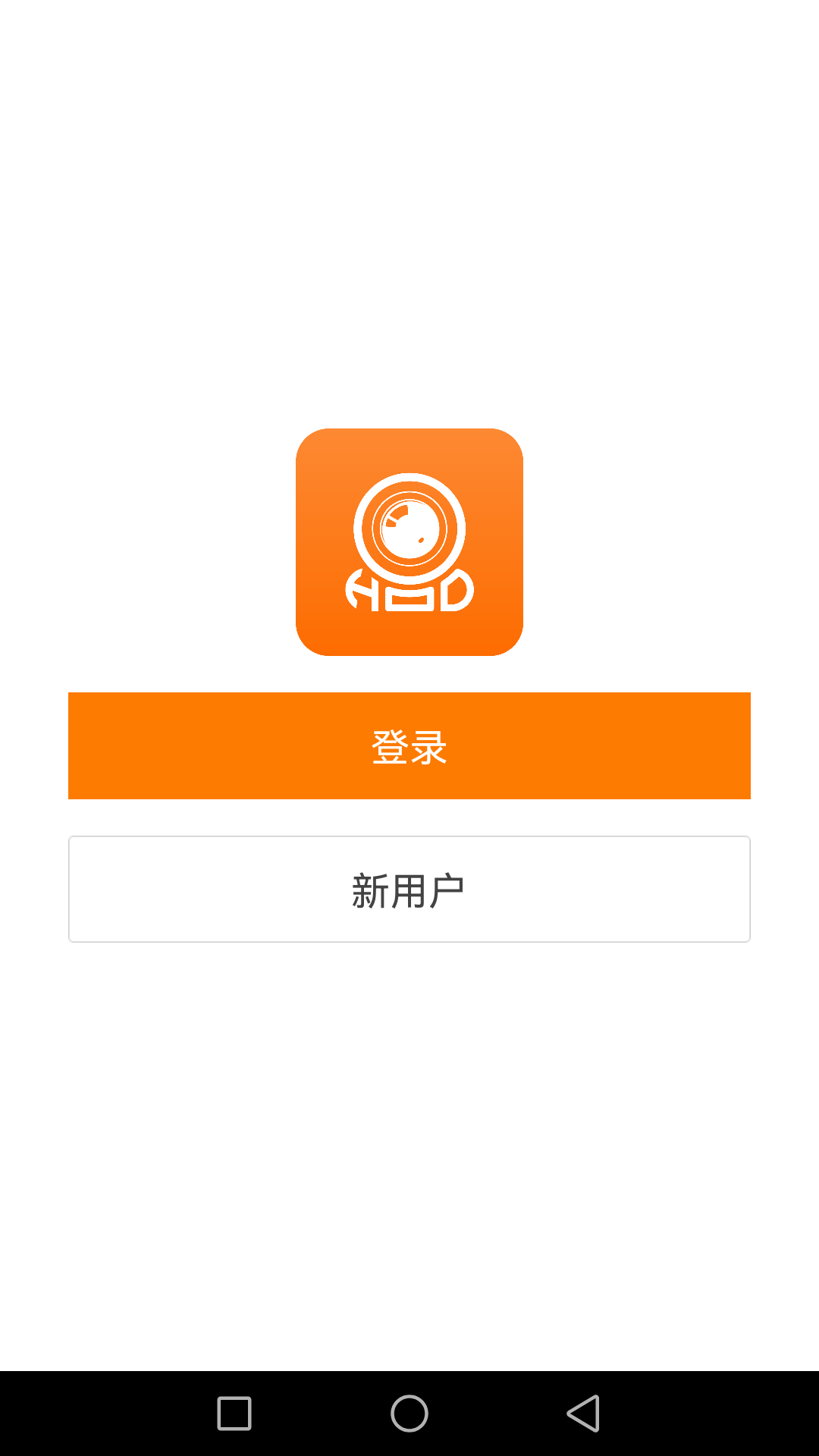
Task: Return to the home screen
Action: click(x=409, y=1414)
